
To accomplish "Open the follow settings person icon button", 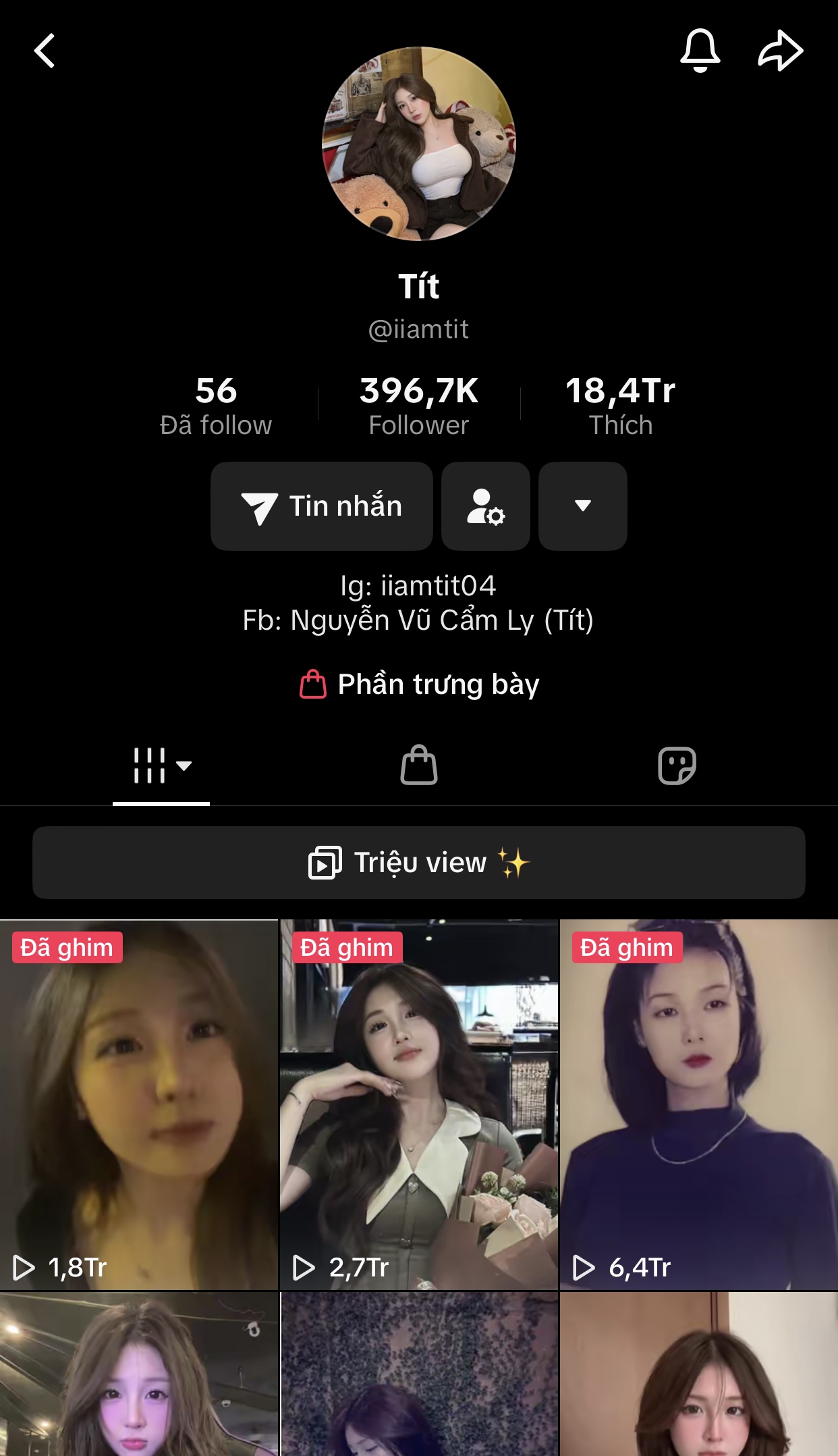I will pyautogui.click(x=486, y=506).
